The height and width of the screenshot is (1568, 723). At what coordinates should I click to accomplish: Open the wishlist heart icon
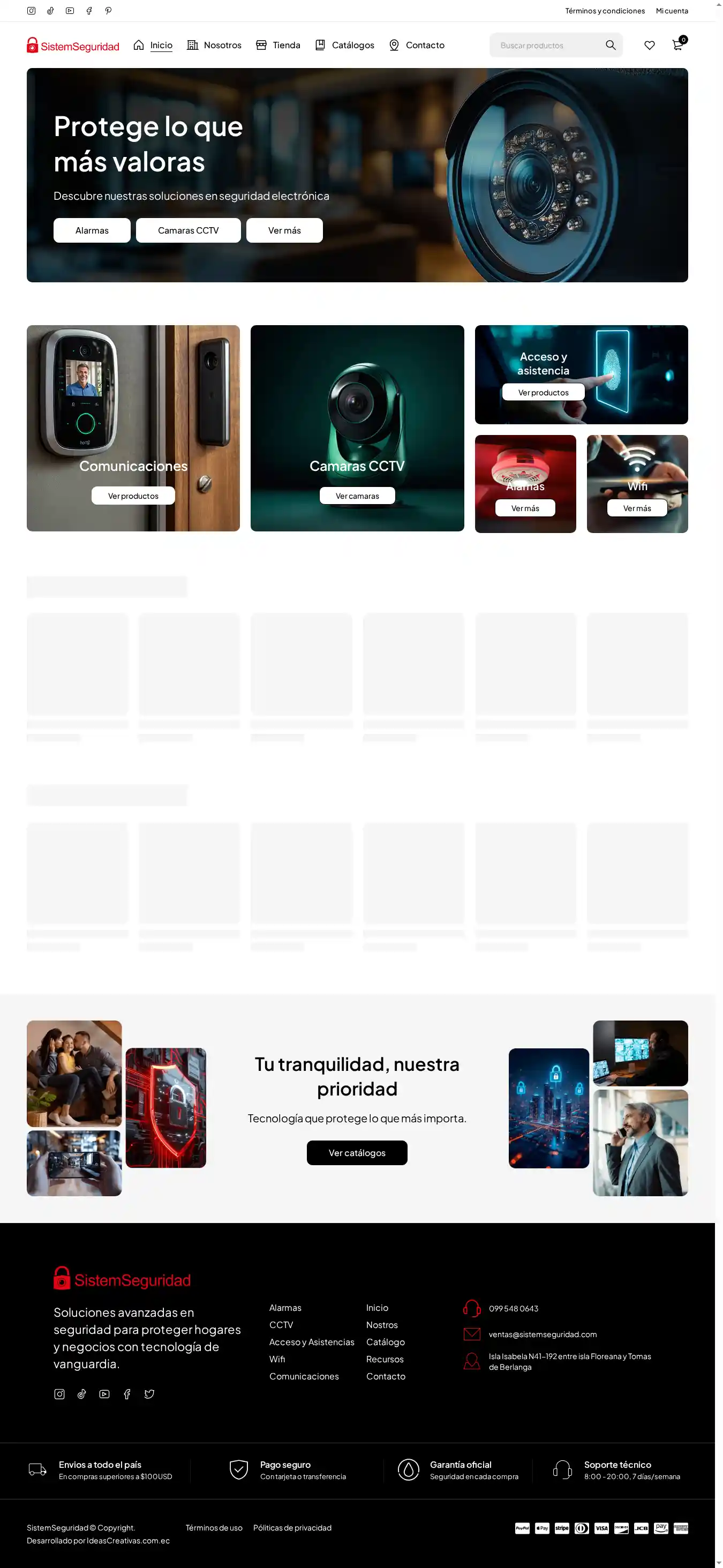tap(649, 45)
